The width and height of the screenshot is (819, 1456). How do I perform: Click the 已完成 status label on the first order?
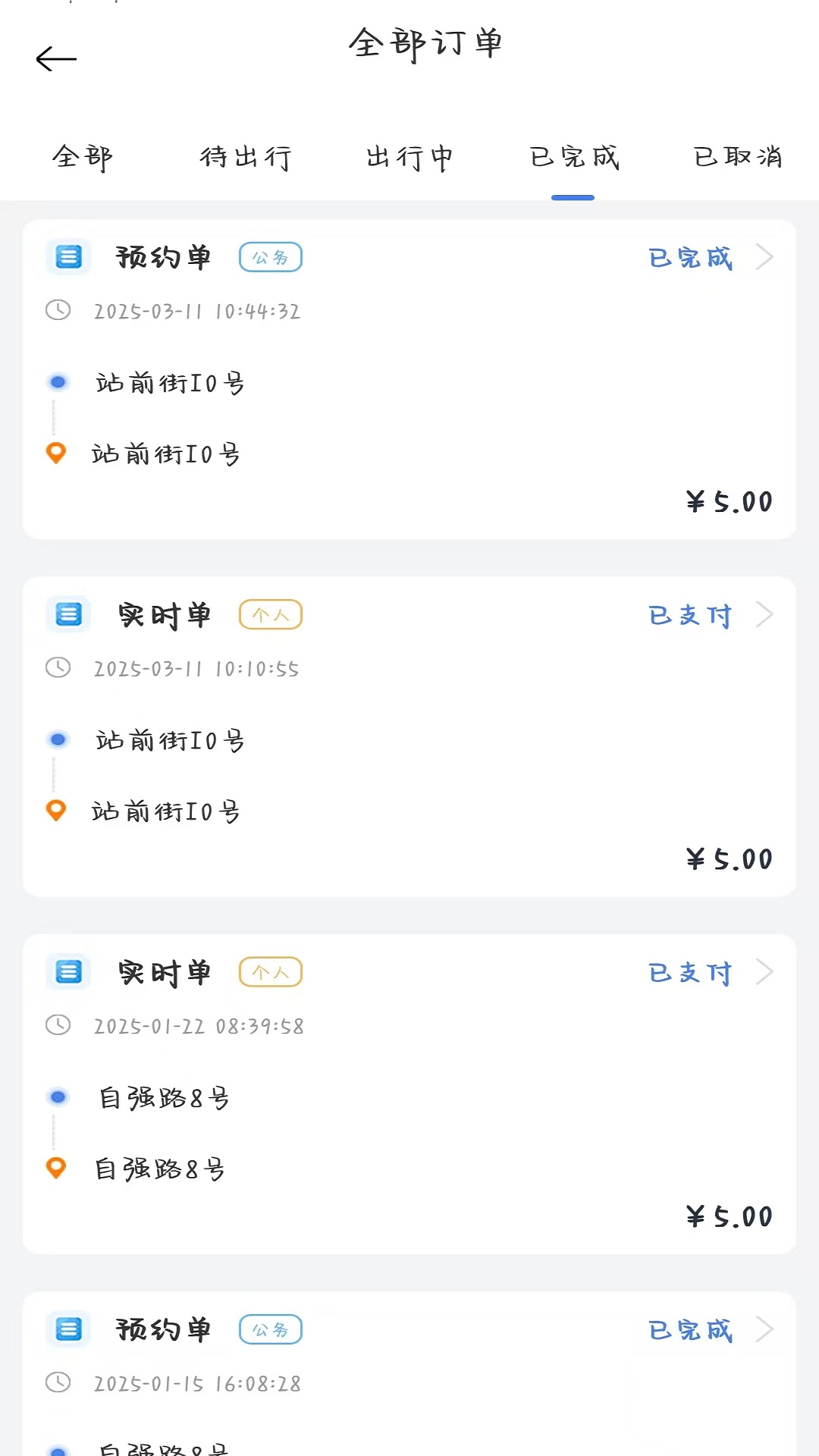tap(689, 257)
